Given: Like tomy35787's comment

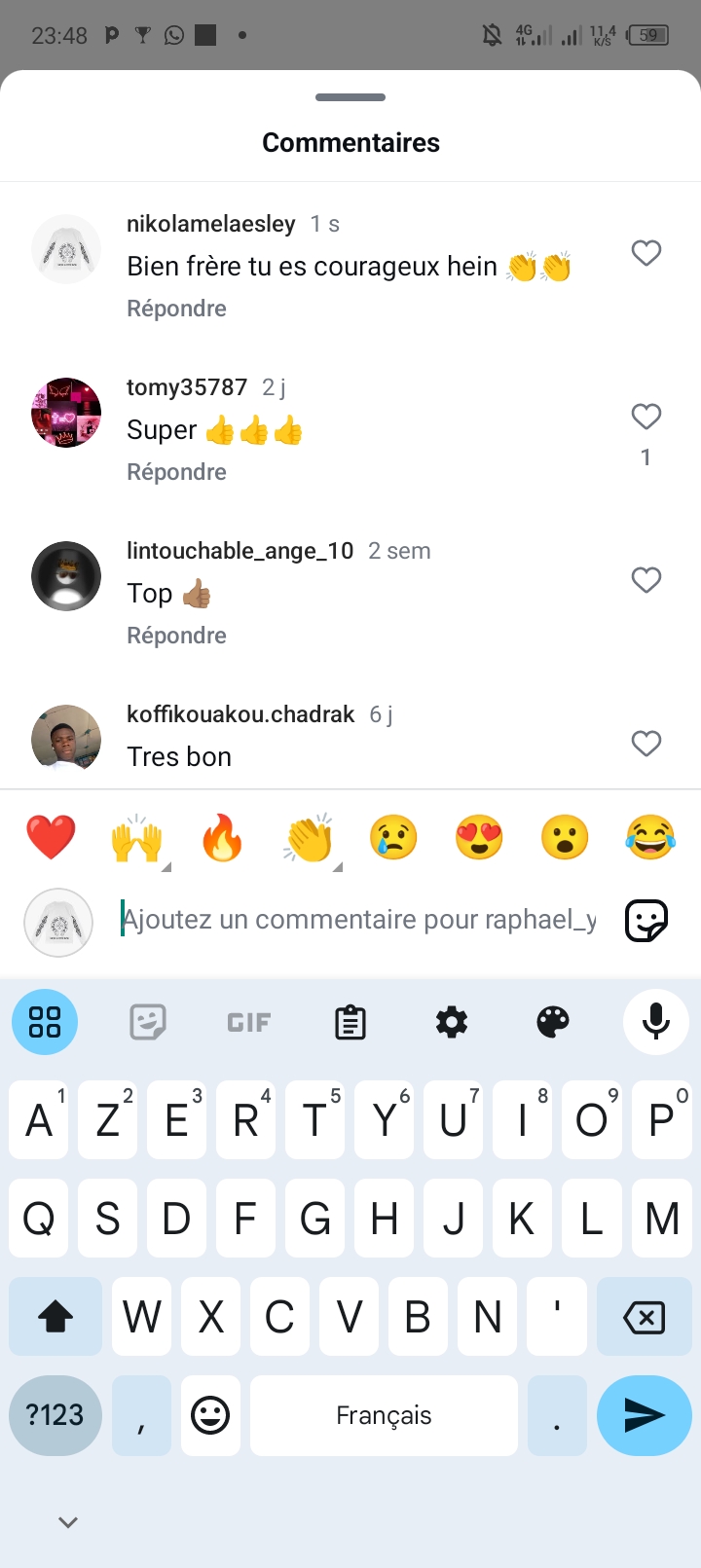Looking at the screenshot, I should click(646, 417).
